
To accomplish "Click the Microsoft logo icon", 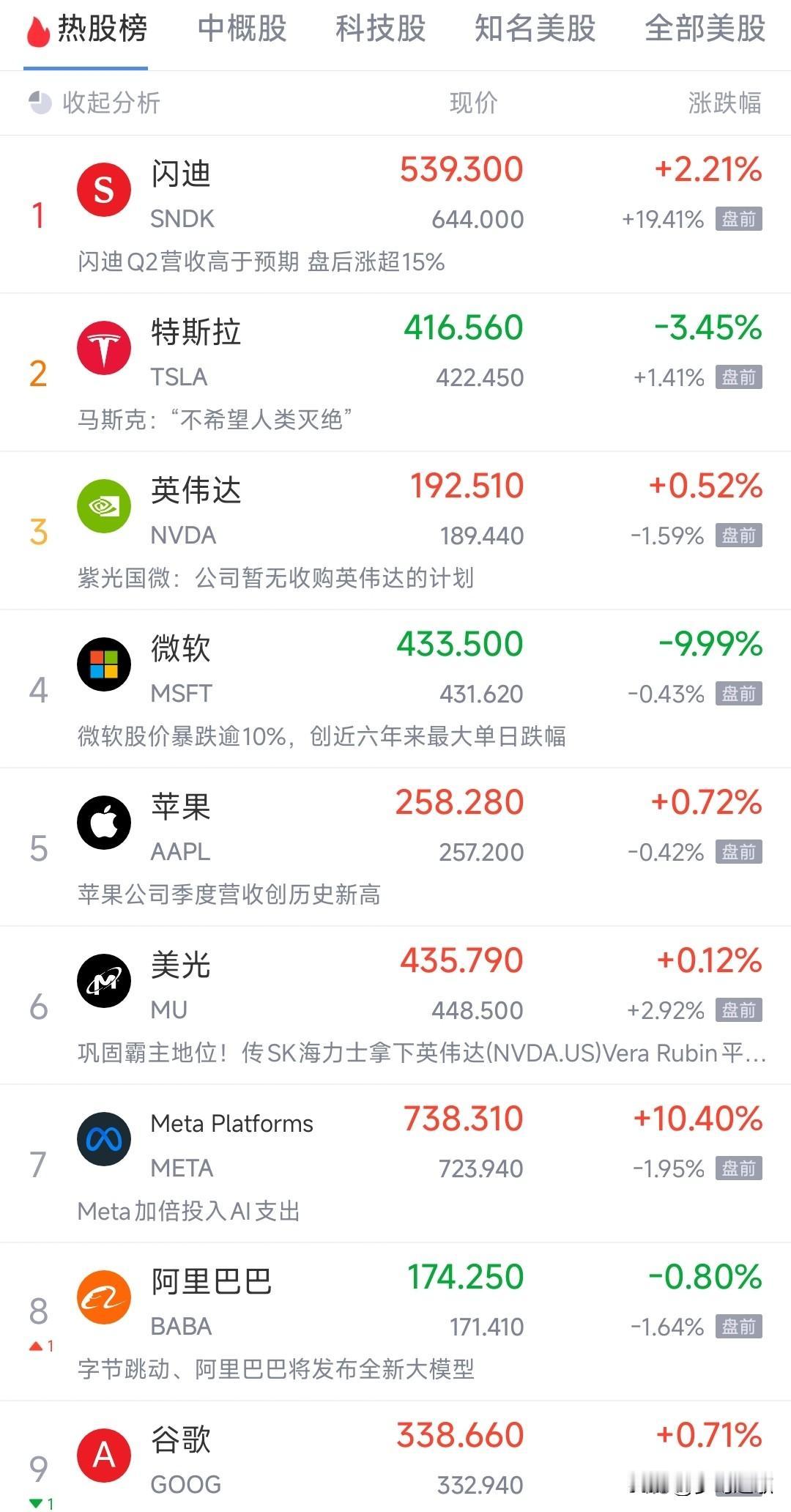I will (104, 664).
